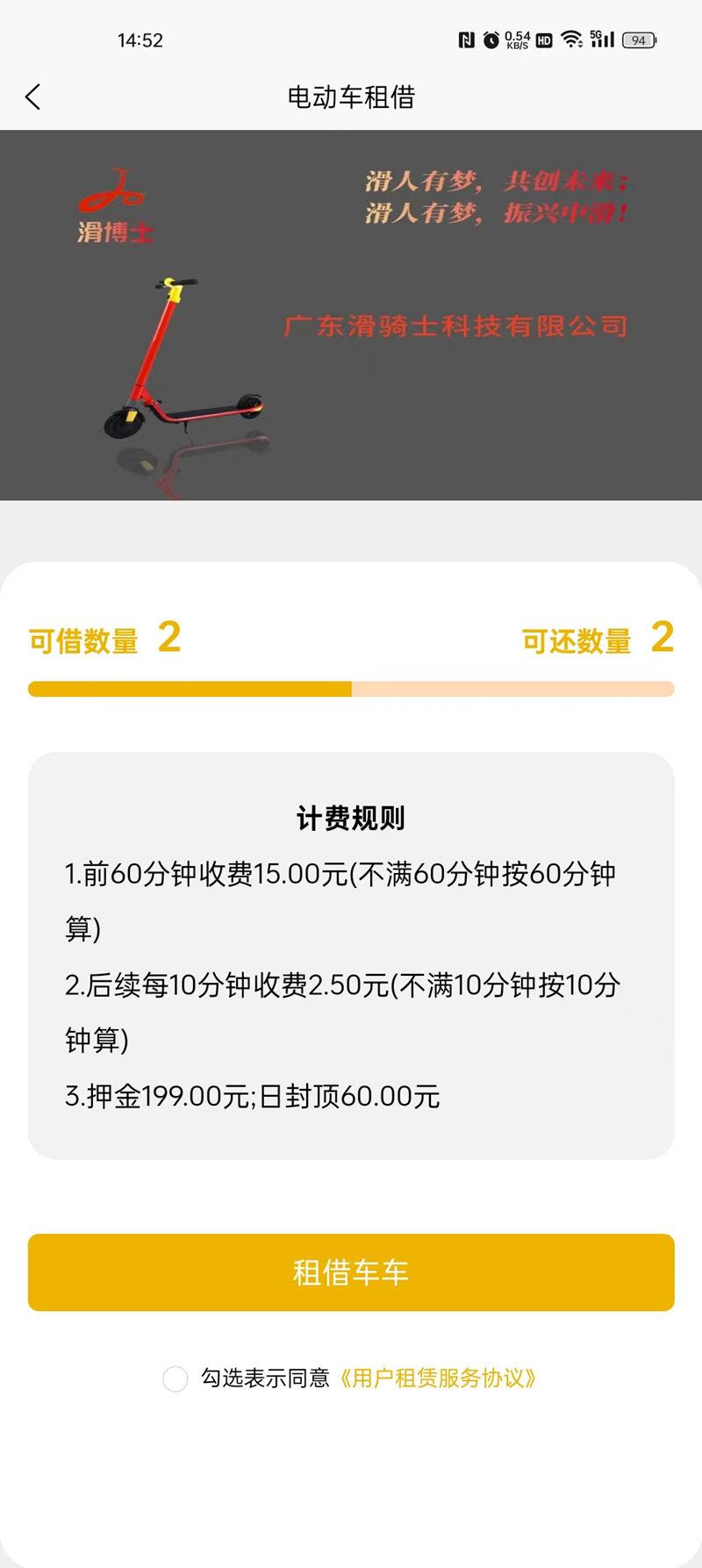Tap the HD indicator in status bar
This screenshot has width=702, height=1568.
pyautogui.click(x=543, y=39)
